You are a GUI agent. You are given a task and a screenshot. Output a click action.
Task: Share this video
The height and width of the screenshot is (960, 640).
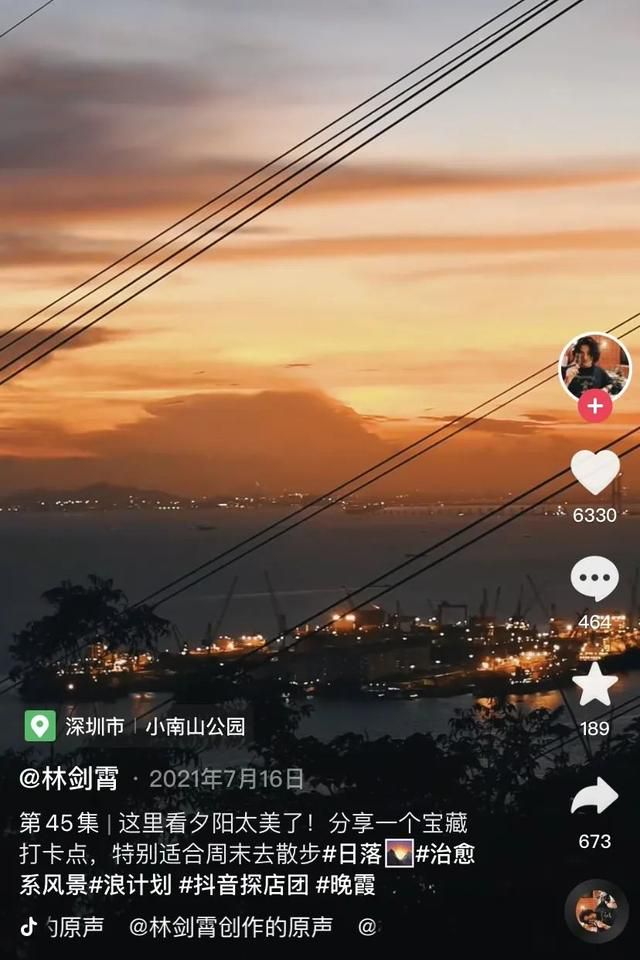coord(594,797)
